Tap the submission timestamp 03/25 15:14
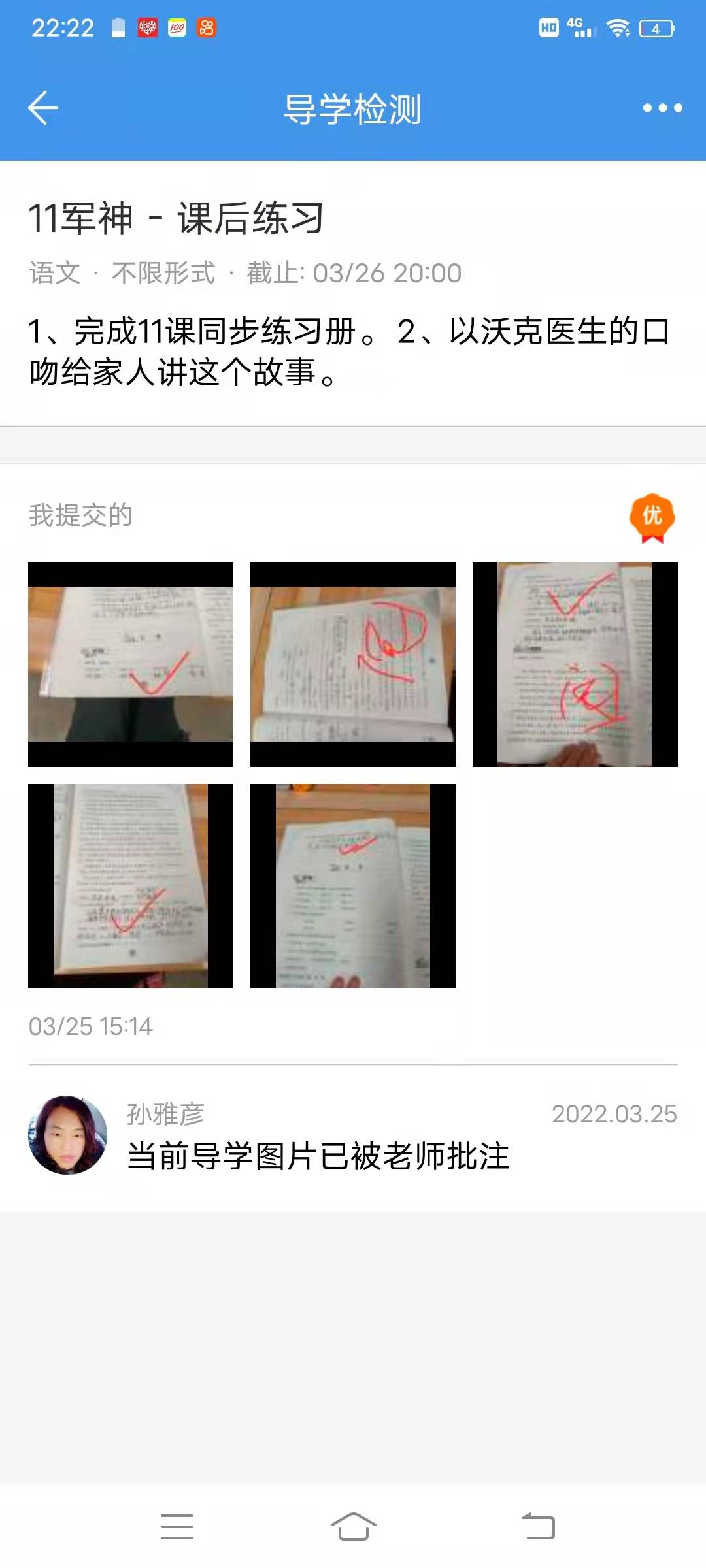This screenshot has height=1568, width=706. coord(92,1026)
